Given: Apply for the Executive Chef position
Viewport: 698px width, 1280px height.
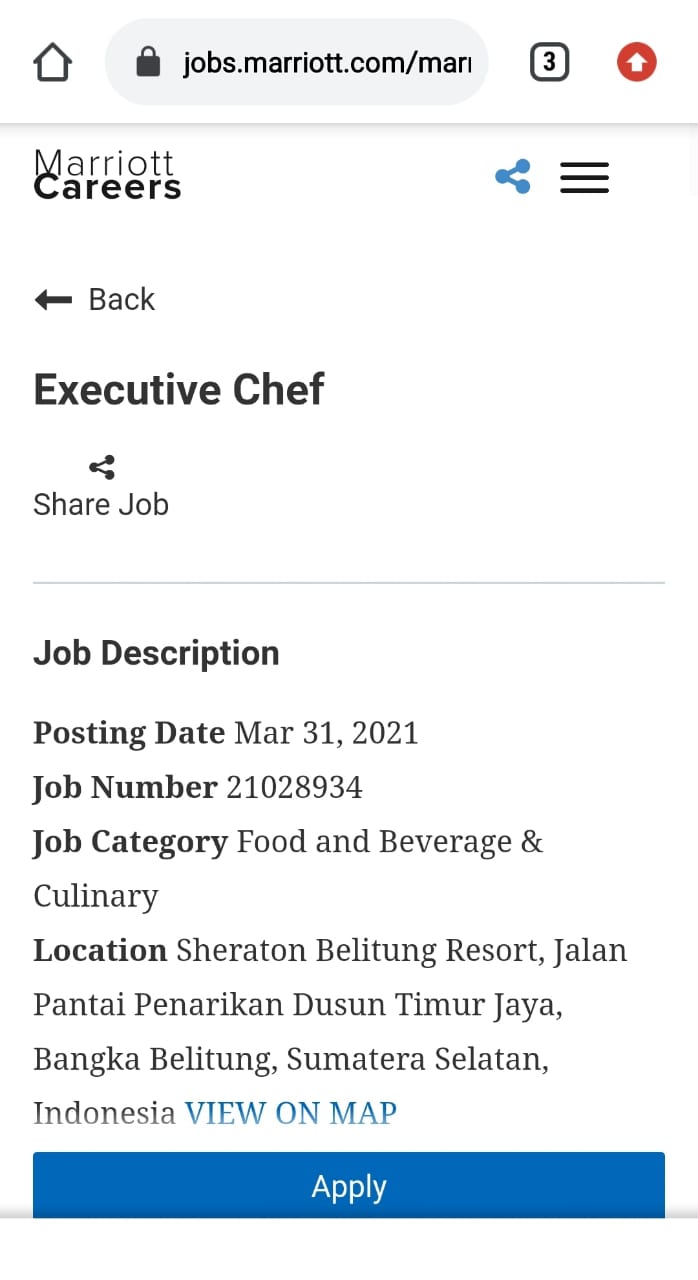Looking at the screenshot, I should pos(349,1186).
